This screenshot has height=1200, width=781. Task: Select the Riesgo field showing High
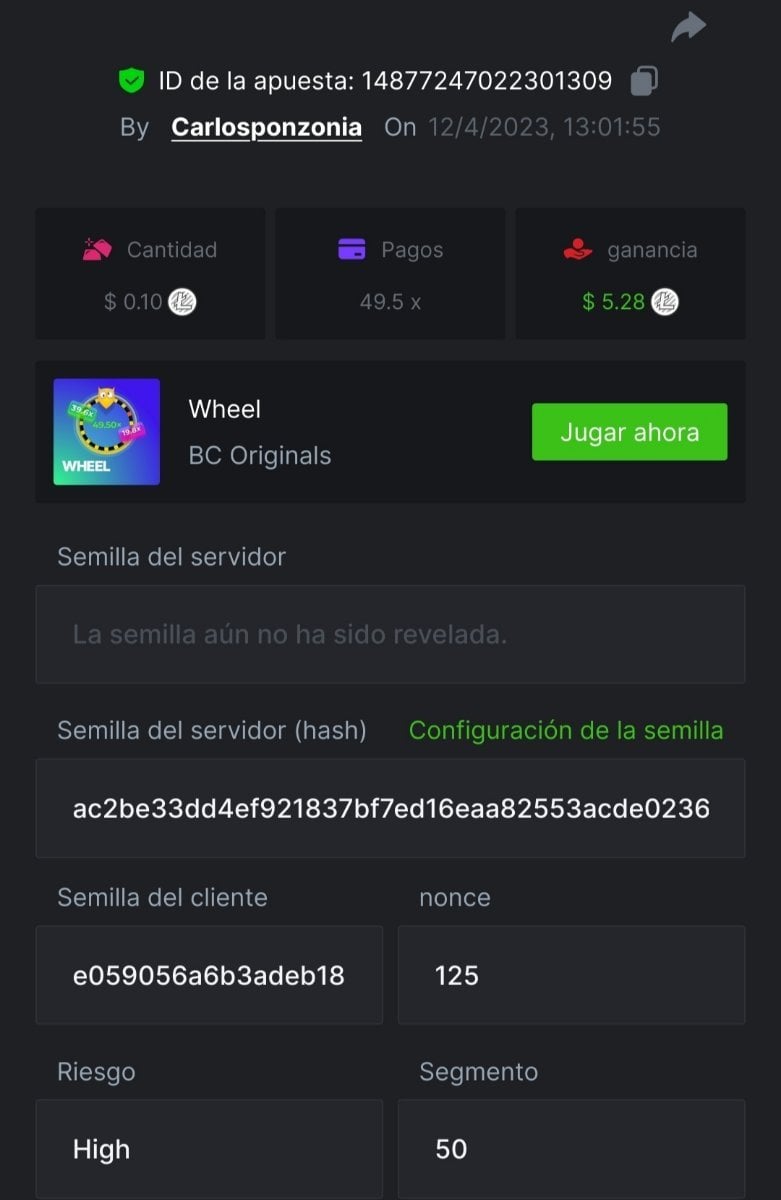coord(209,1149)
